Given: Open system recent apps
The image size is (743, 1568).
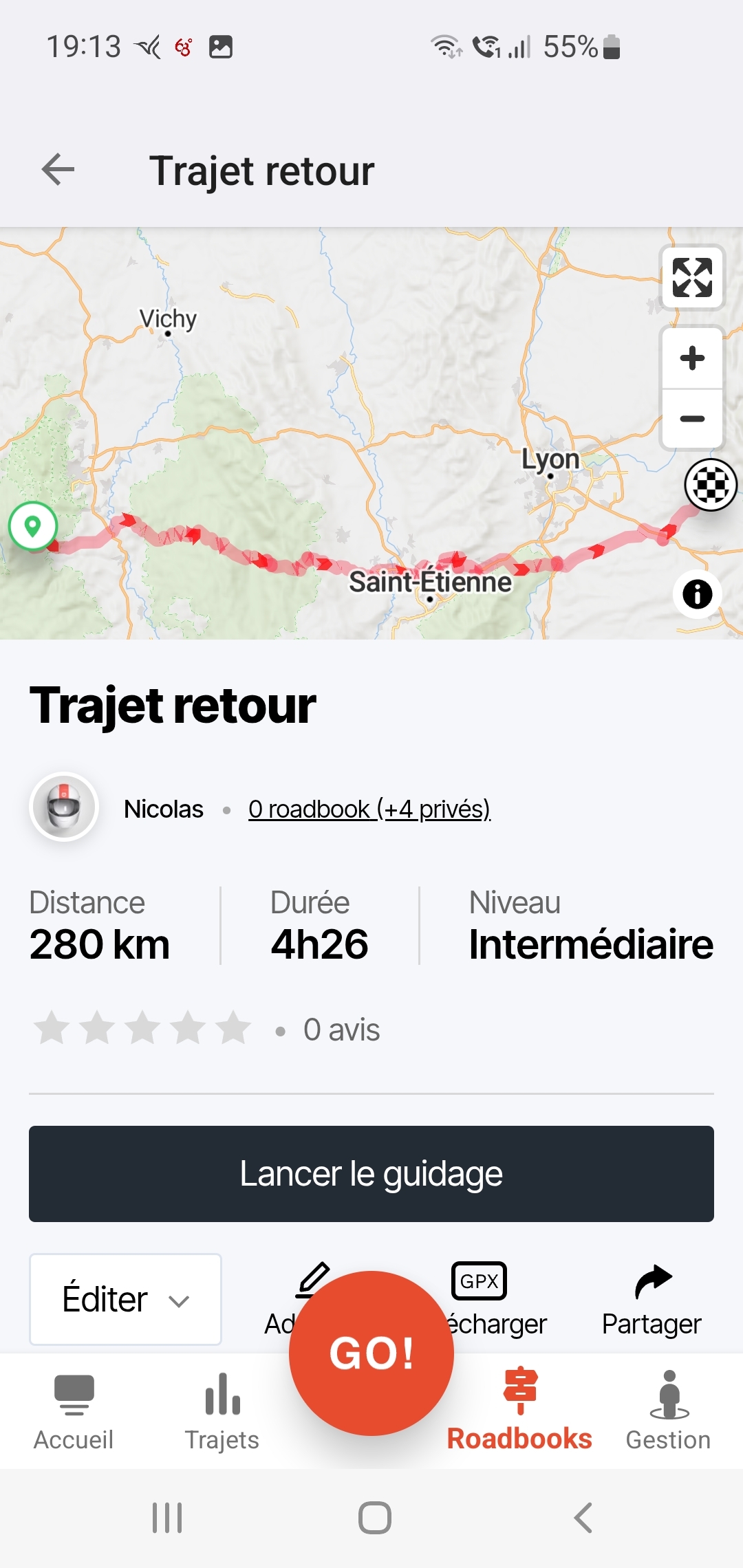Looking at the screenshot, I should click(x=167, y=1518).
